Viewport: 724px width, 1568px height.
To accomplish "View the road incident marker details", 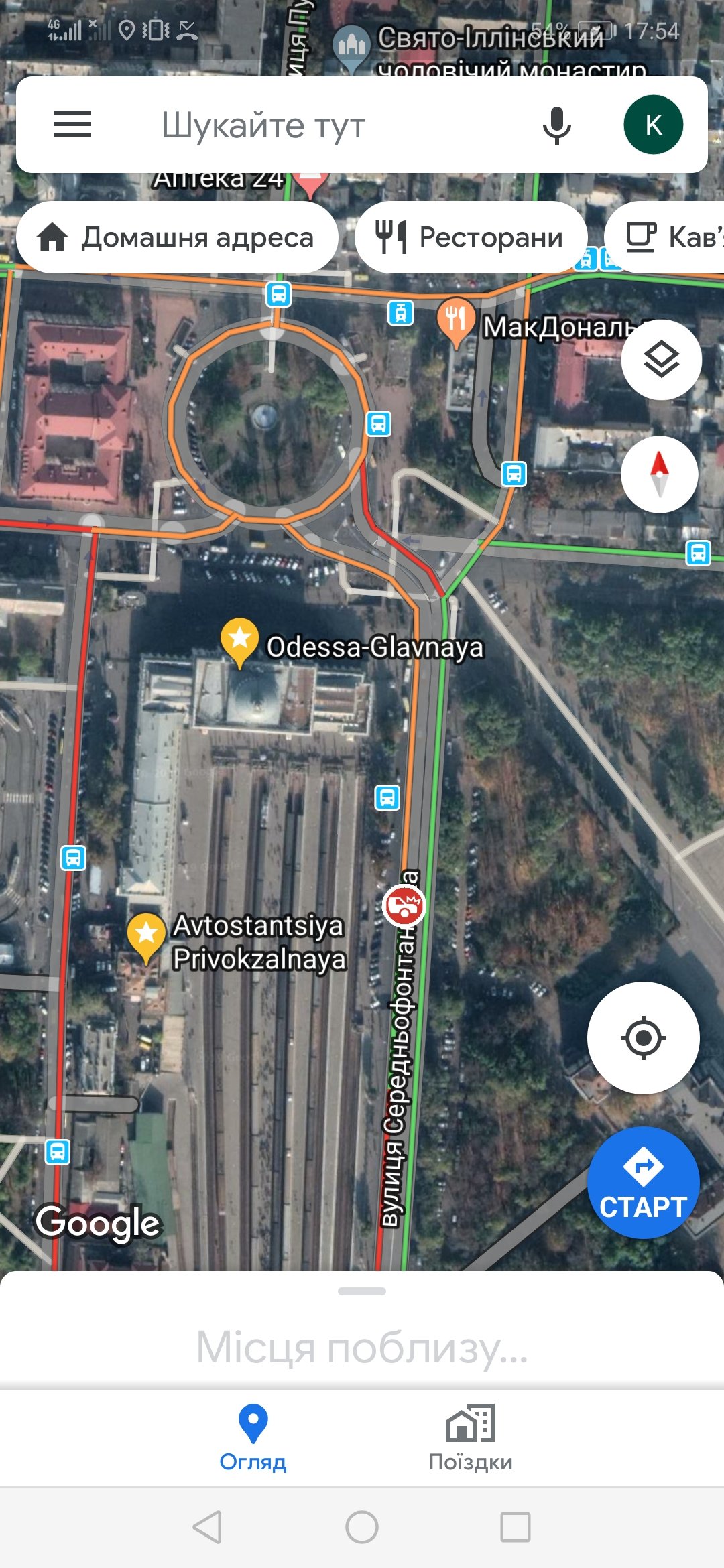I will click(404, 905).
